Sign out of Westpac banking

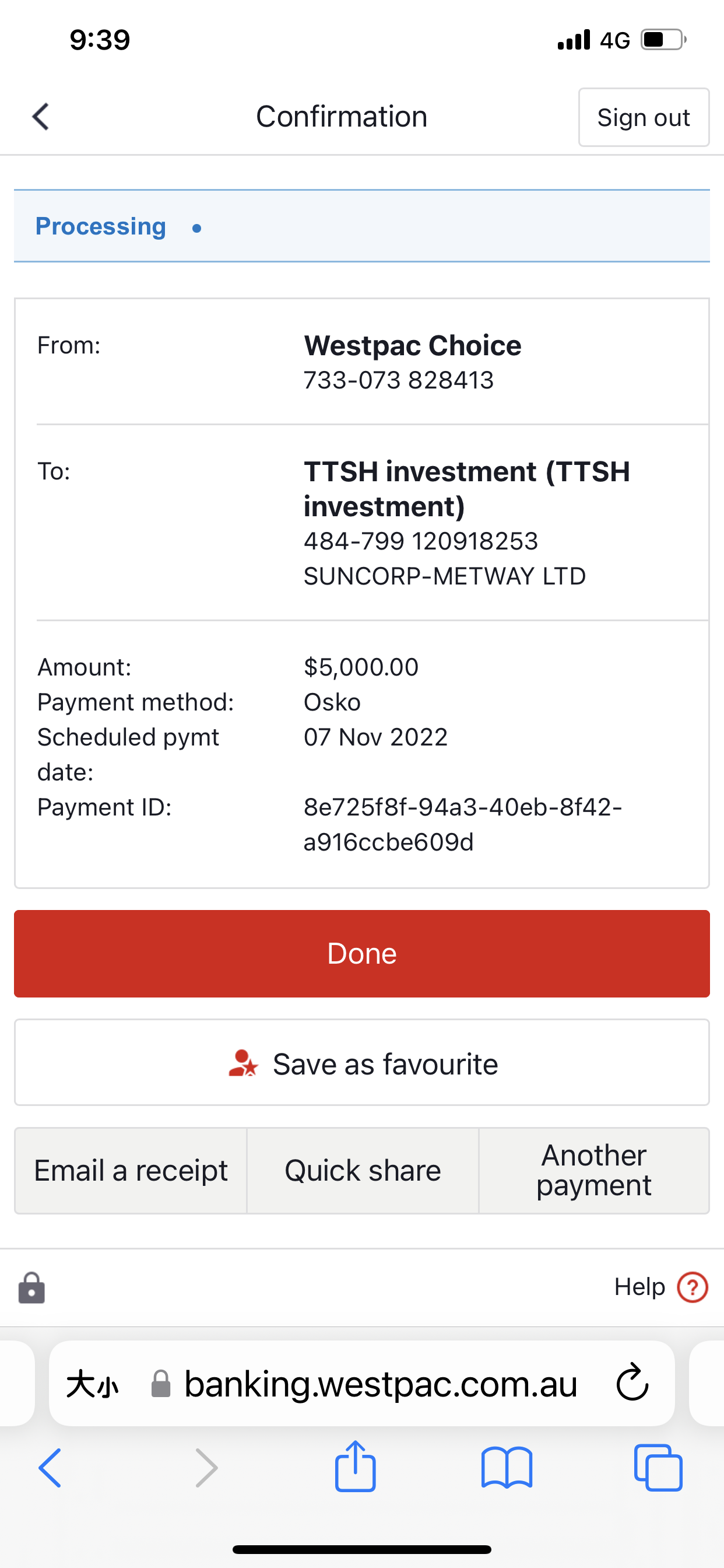point(644,117)
